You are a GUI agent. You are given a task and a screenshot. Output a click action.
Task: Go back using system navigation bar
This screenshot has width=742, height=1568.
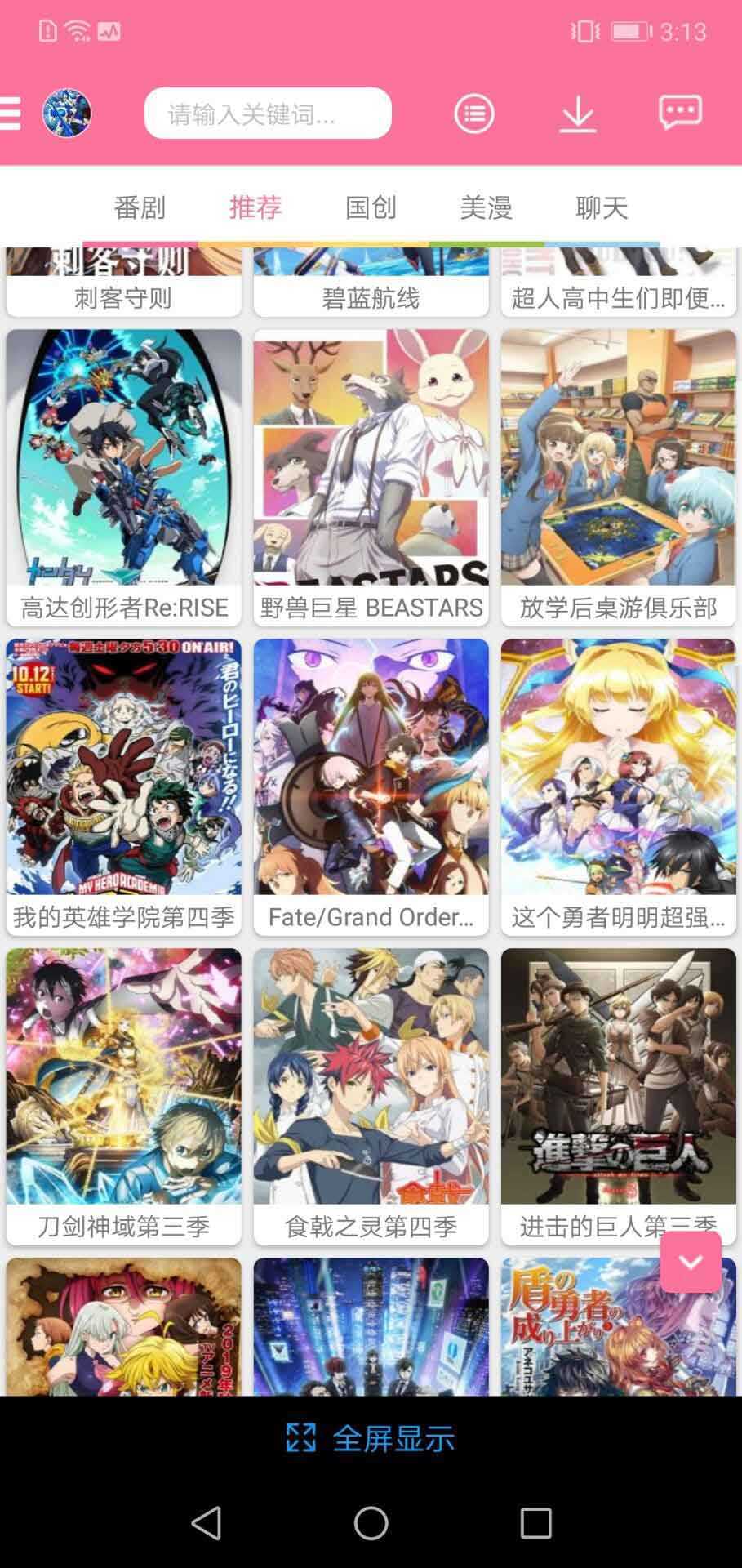coord(207,1523)
